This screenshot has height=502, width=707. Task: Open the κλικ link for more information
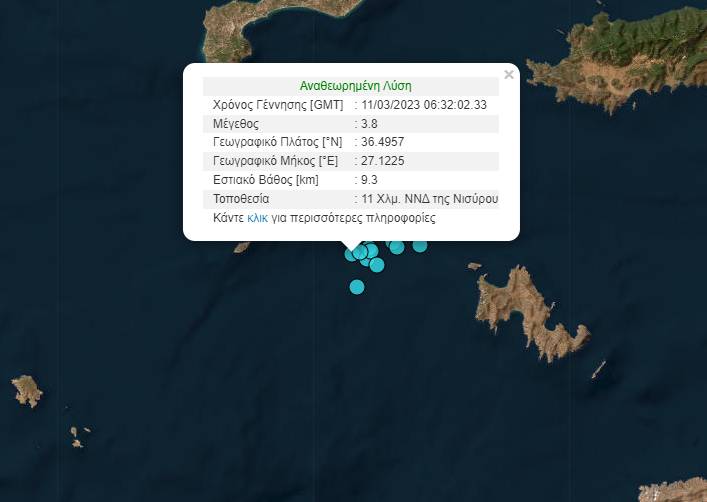pos(257,217)
